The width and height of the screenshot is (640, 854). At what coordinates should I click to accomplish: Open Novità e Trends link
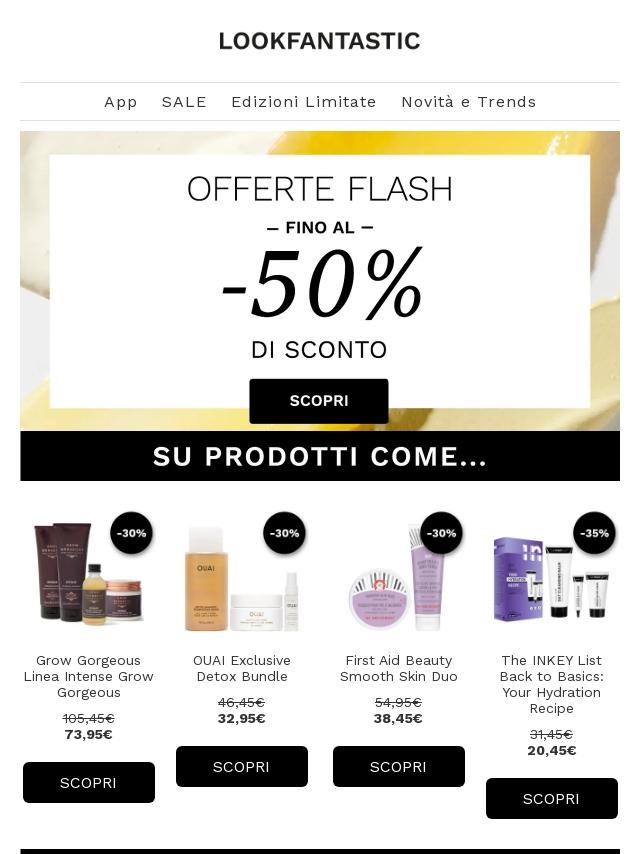(468, 102)
